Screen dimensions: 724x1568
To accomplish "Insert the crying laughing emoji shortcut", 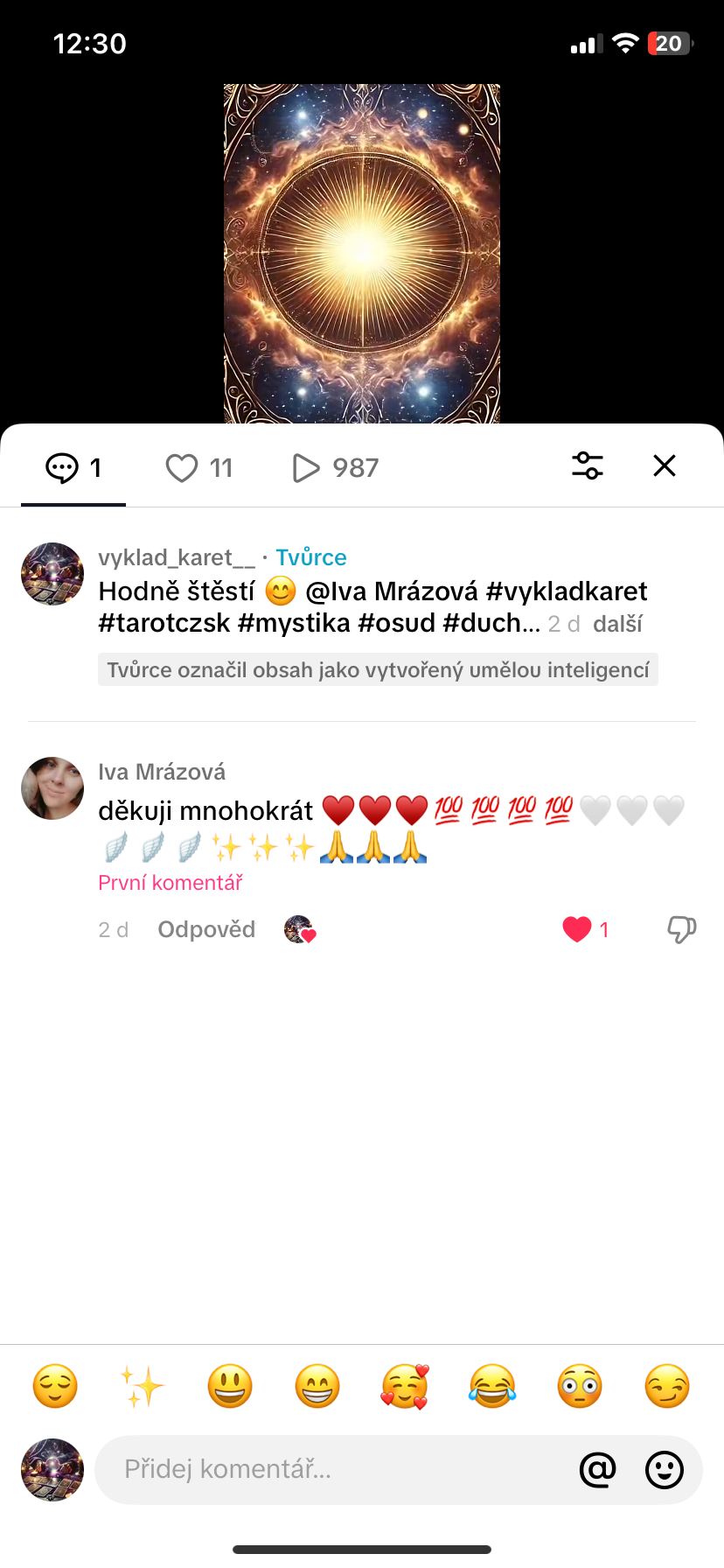I will [x=492, y=1386].
